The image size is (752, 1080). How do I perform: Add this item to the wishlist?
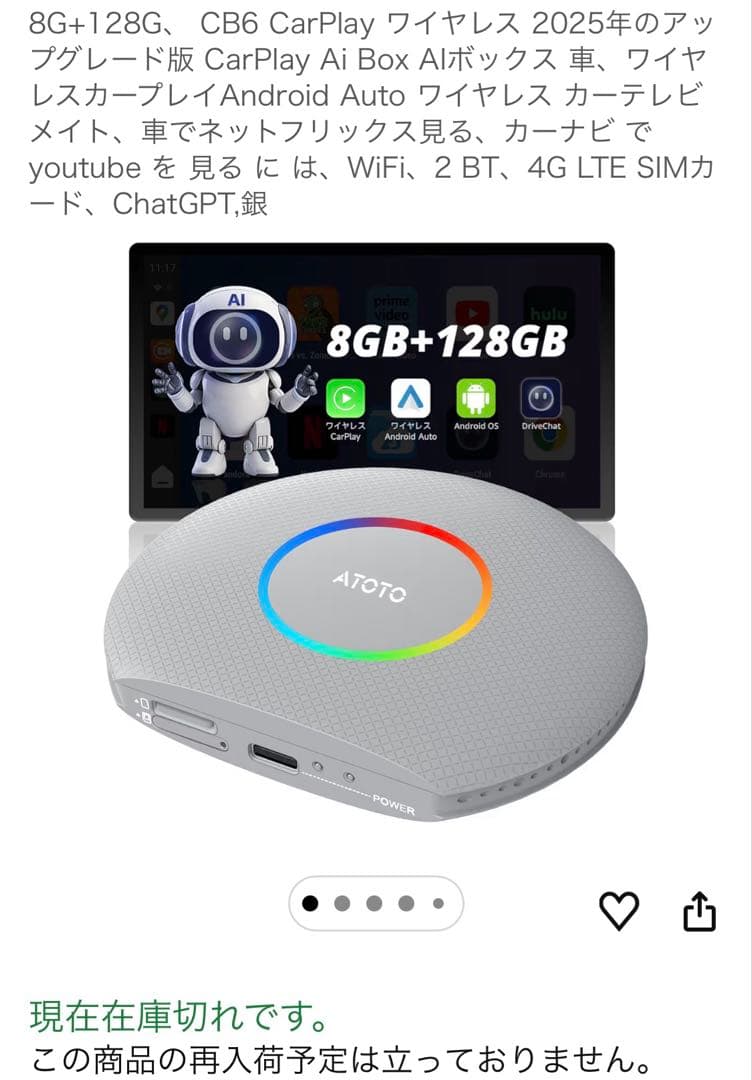[618, 910]
